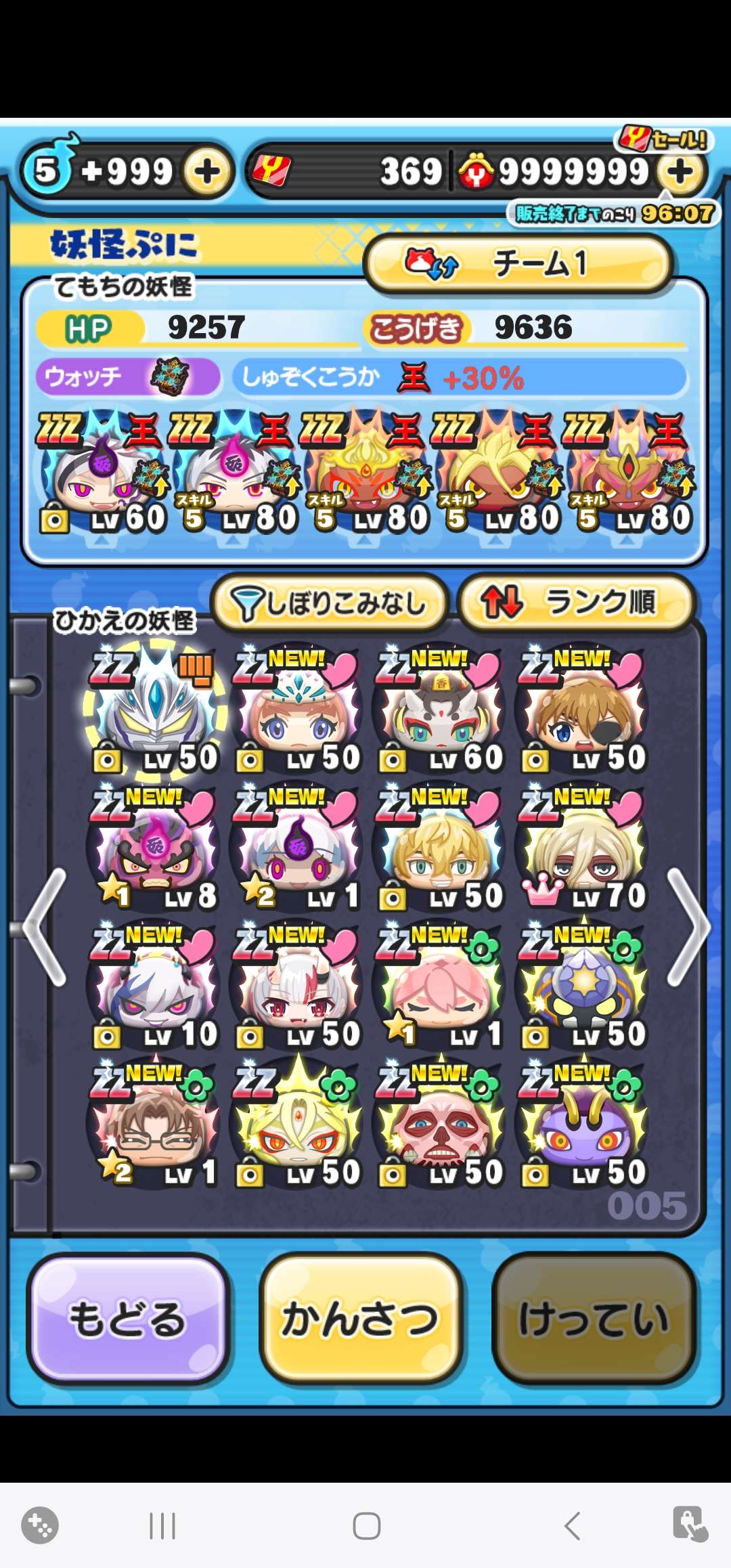Add Y-money with the 9999999 plus button
Image resolution: width=731 pixels, height=1568 pixels.
681,171
